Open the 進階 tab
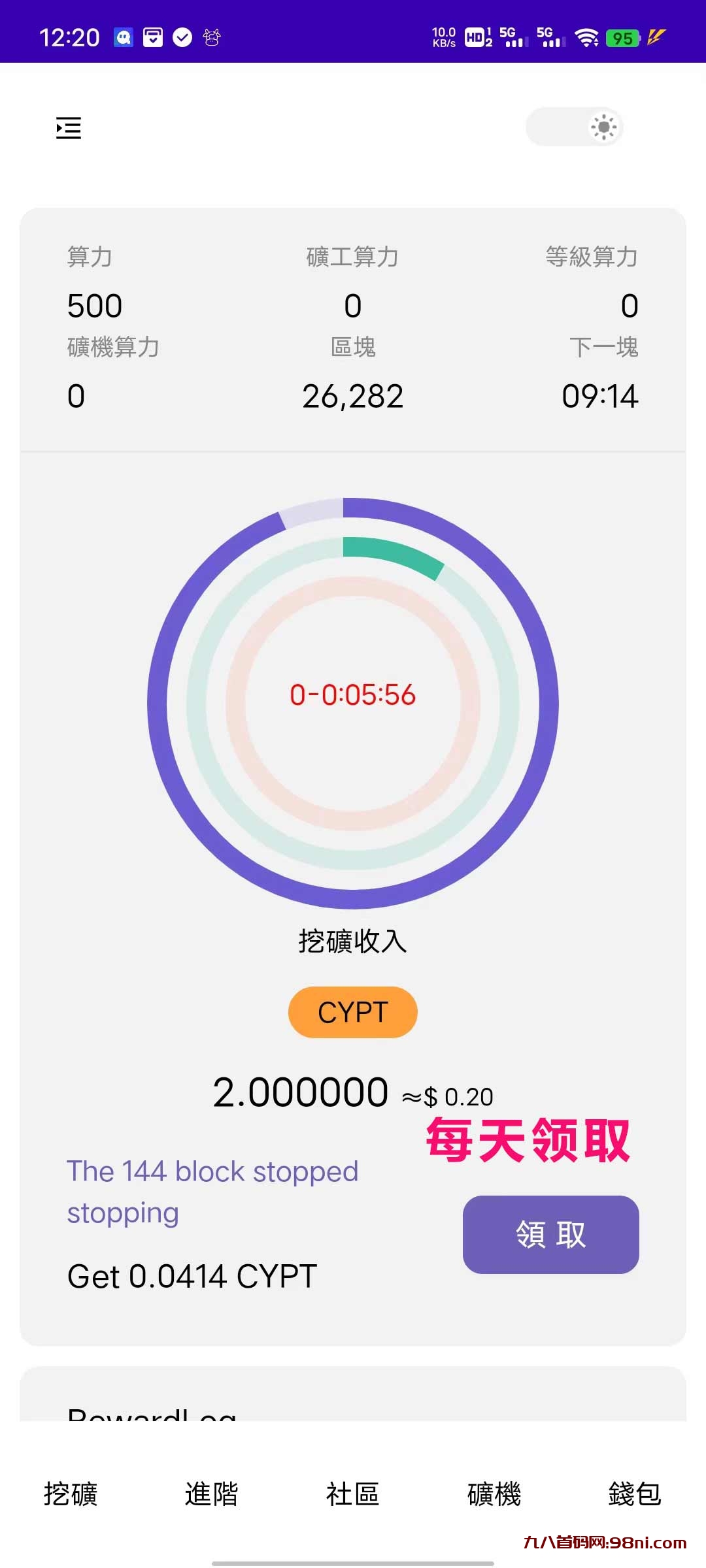 pyautogui.click(x=212, y=1494)
